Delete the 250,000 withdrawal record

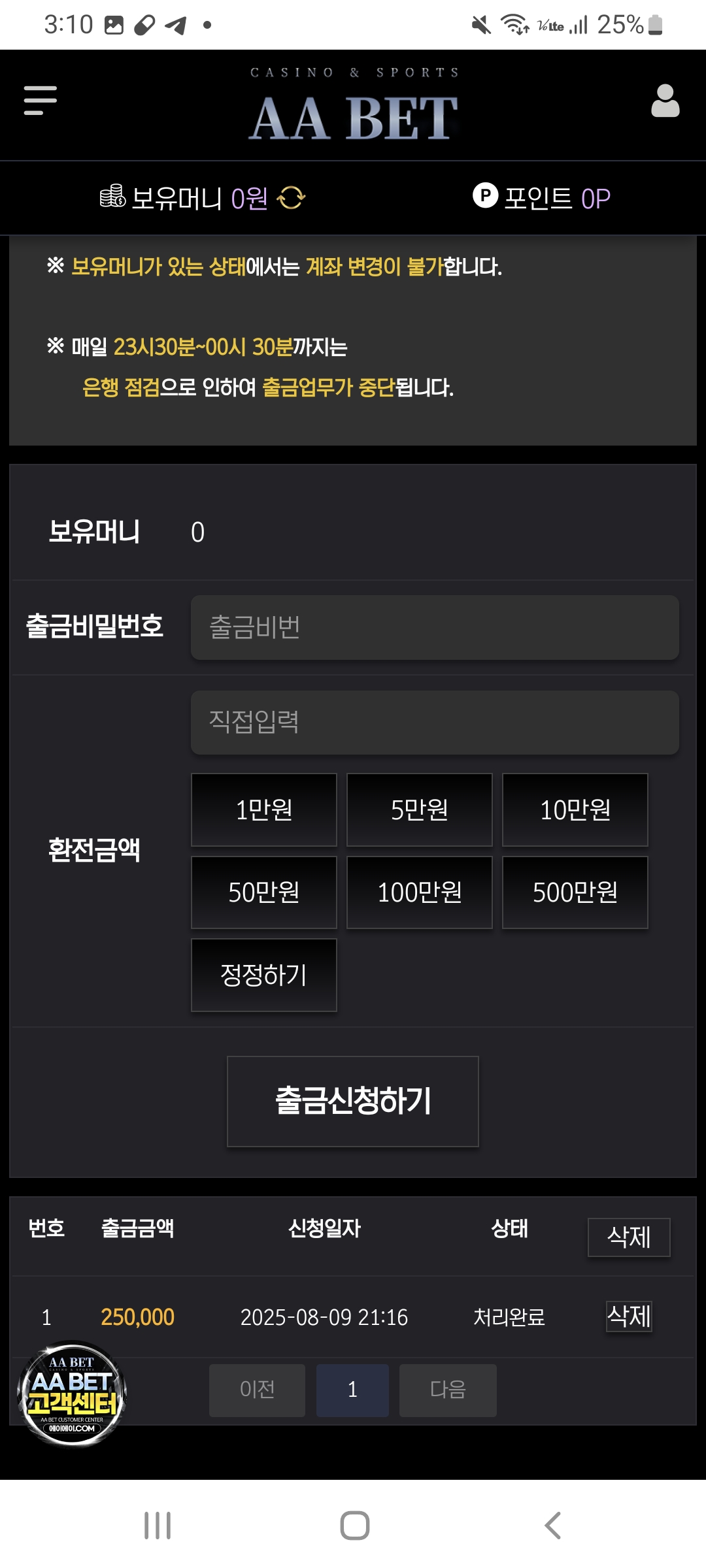tap(629, 1316)
